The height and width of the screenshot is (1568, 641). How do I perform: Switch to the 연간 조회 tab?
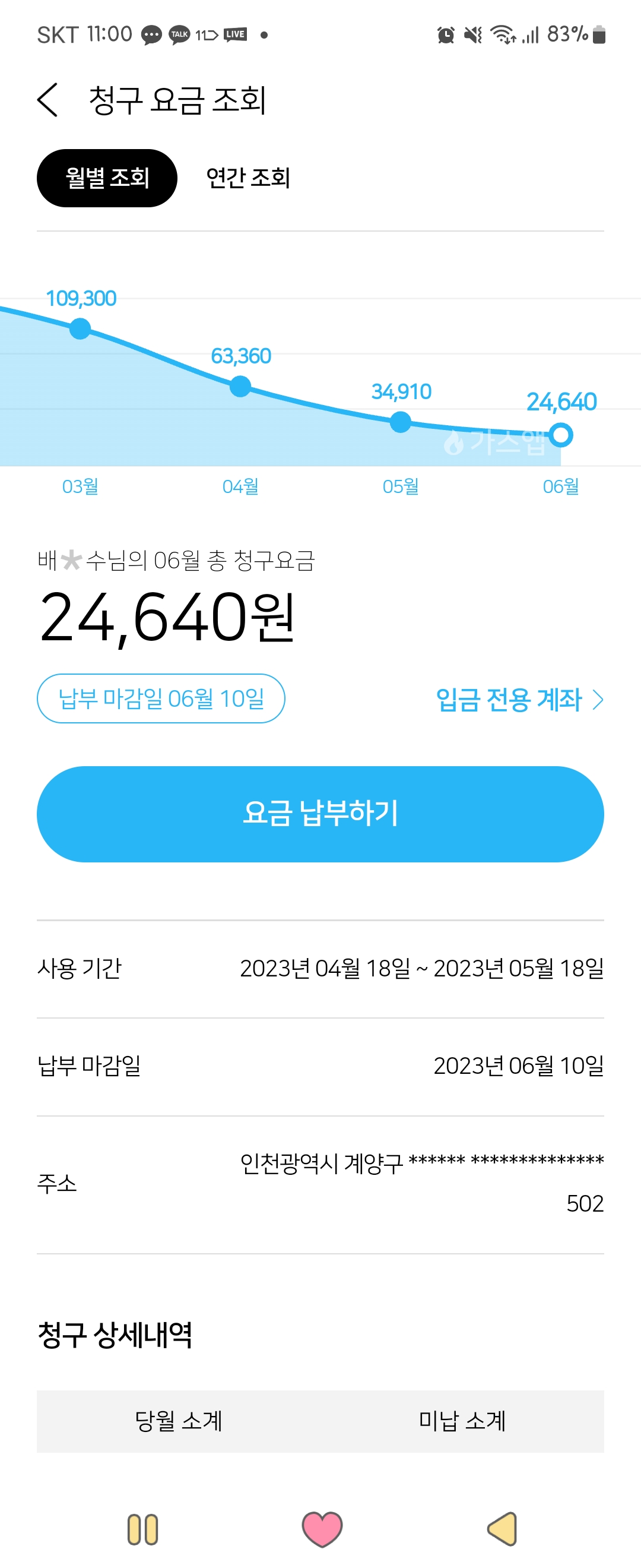pyautogui.click(x=247, y=178)
